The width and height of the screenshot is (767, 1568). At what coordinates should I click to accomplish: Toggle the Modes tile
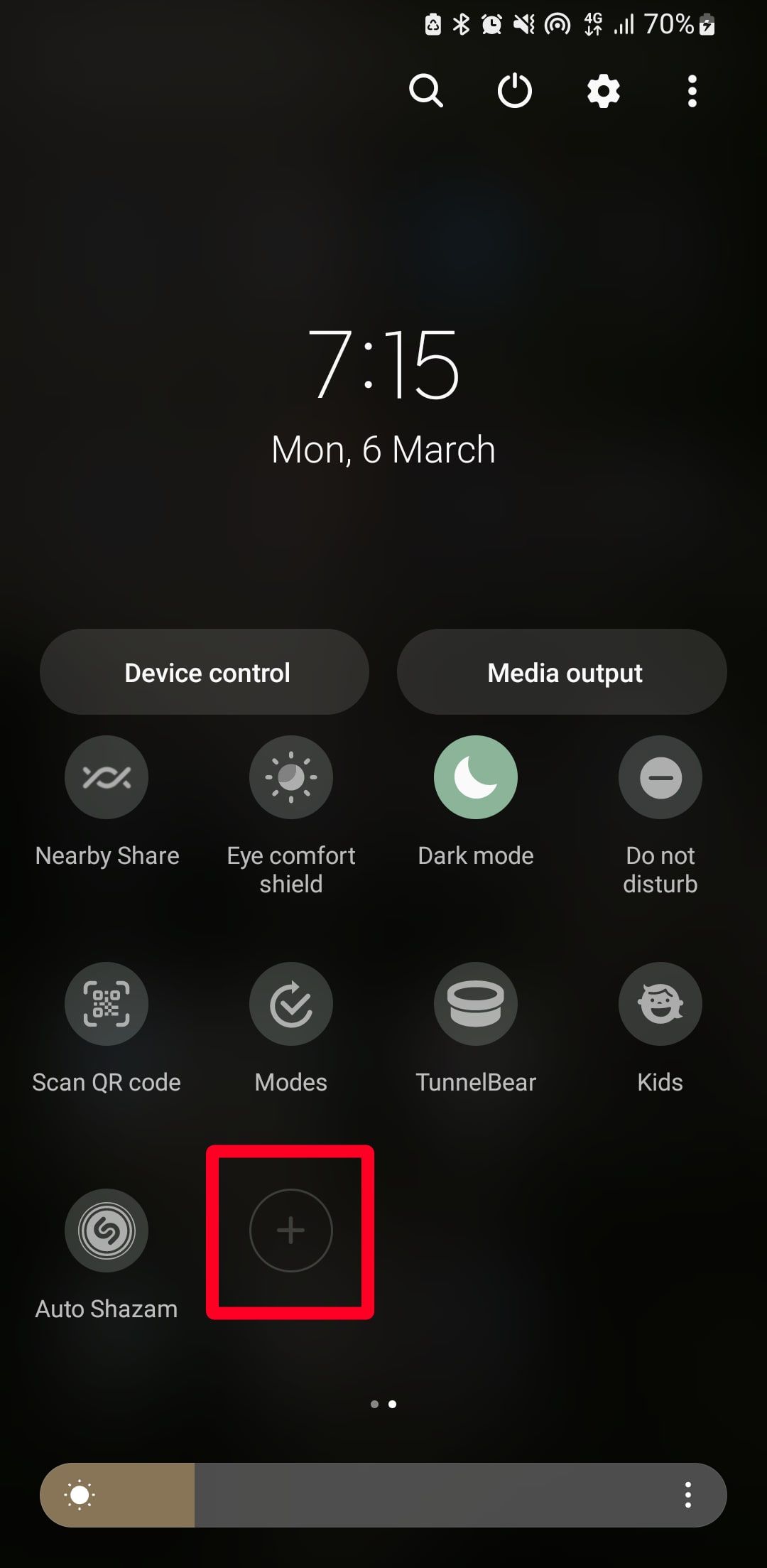(290, 1003)
